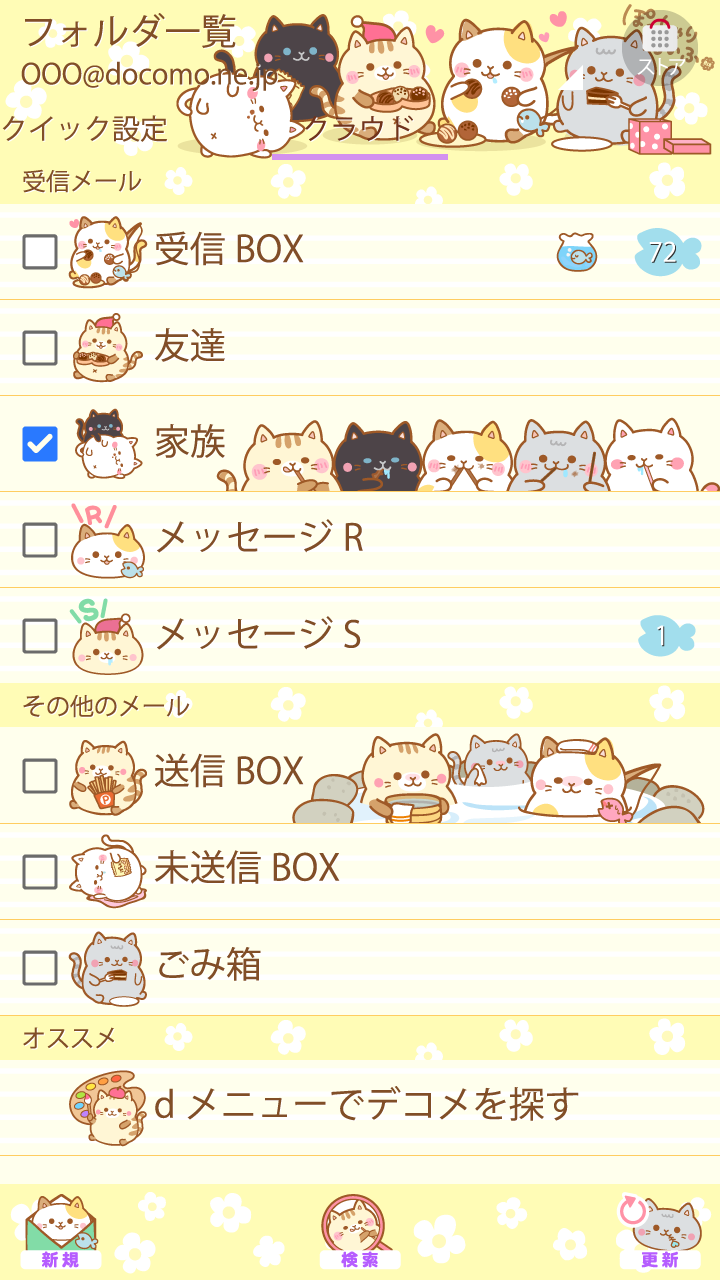The height and width of the screenshot is (1280, 720).
Task: Select the 受信BOX checkbox
Action: (x=40, y=252)
